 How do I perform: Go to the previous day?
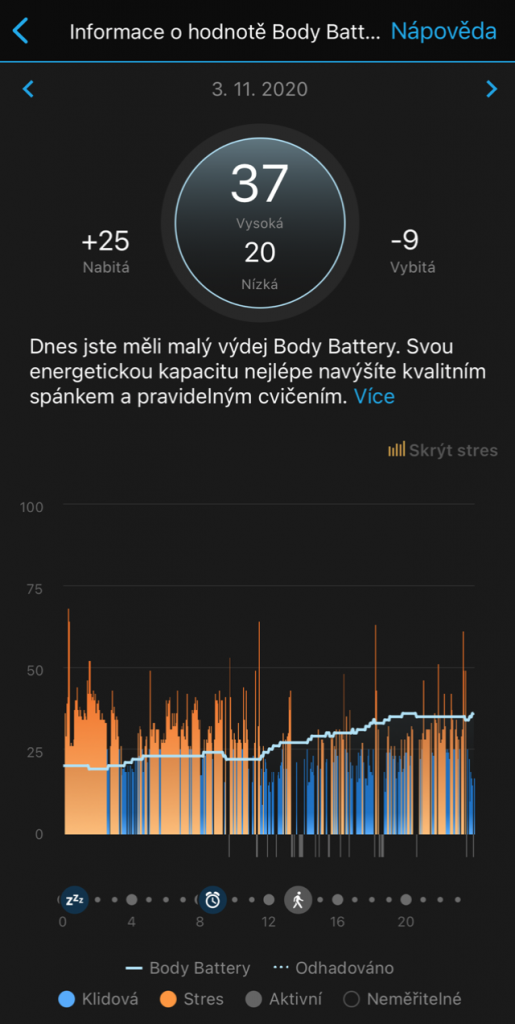click(x=28, y=89)
